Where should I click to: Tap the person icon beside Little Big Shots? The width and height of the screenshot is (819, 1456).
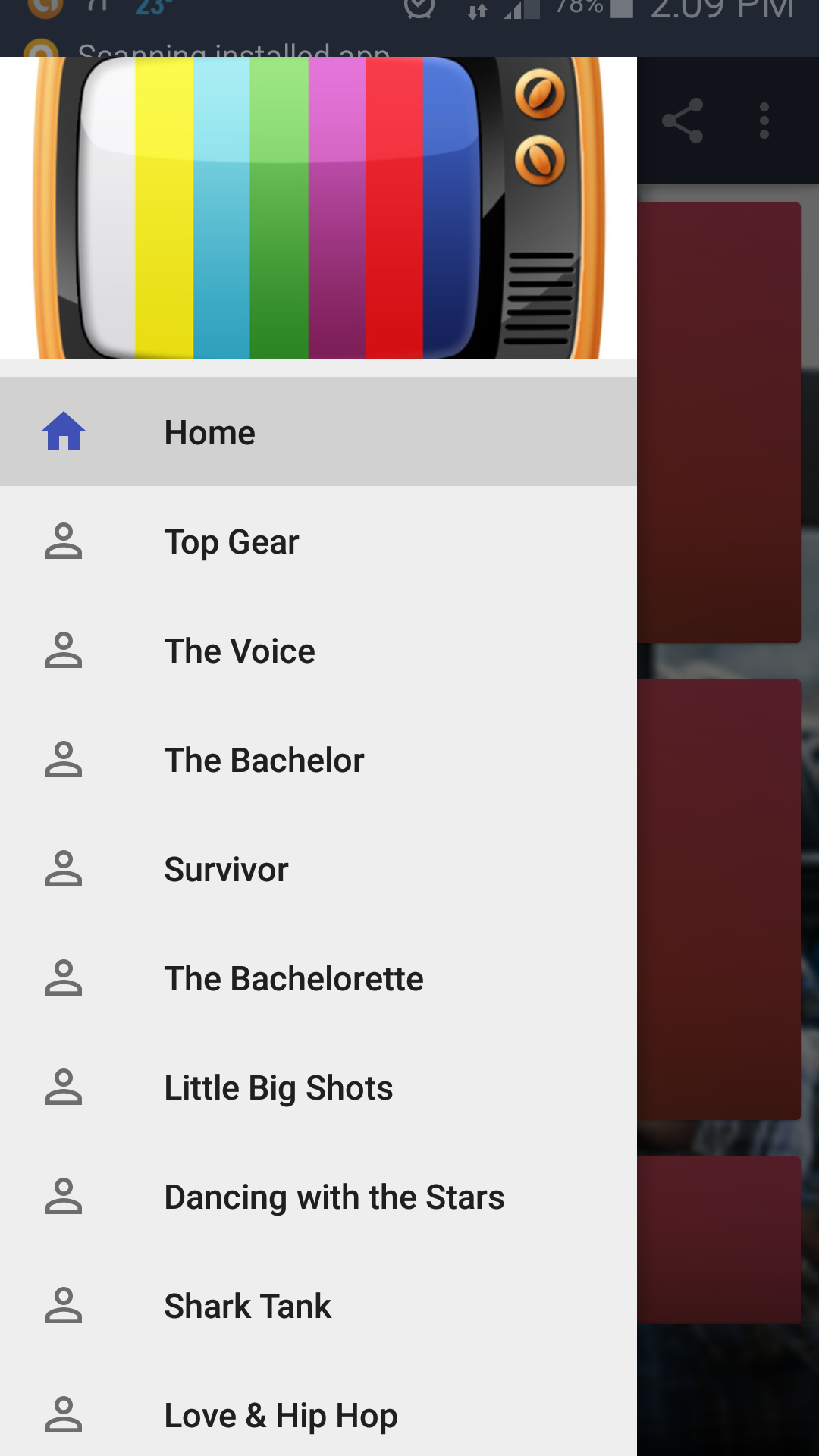[x=64, y=1087]
